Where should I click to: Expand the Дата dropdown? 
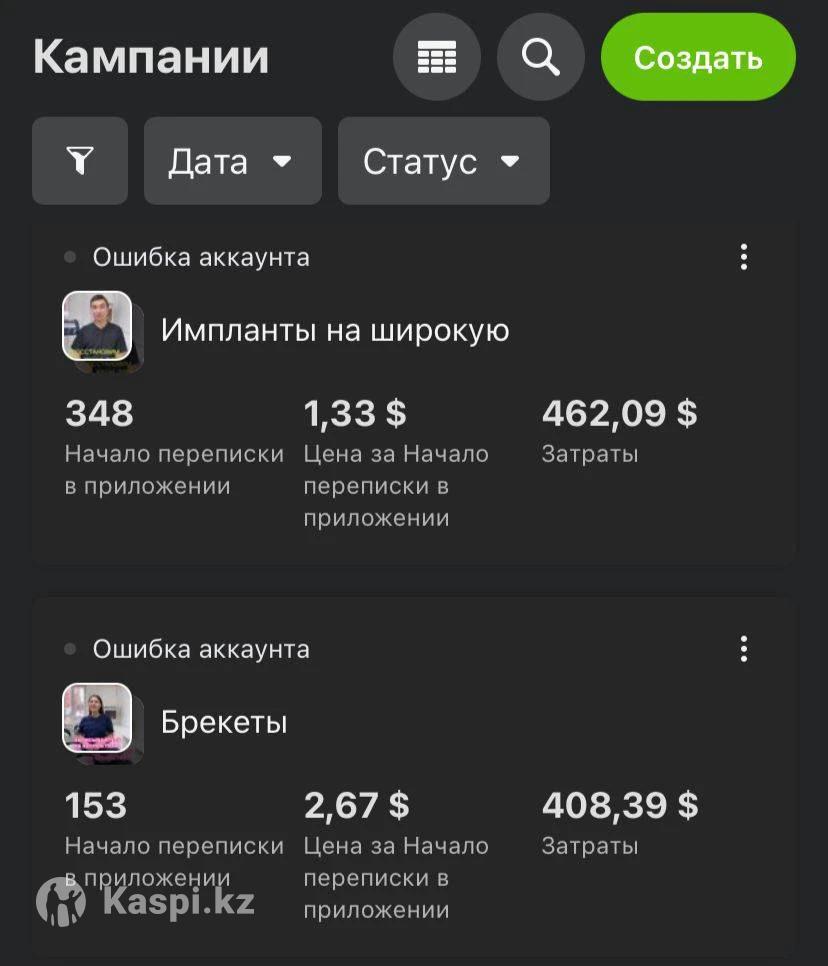click(232, 161)
